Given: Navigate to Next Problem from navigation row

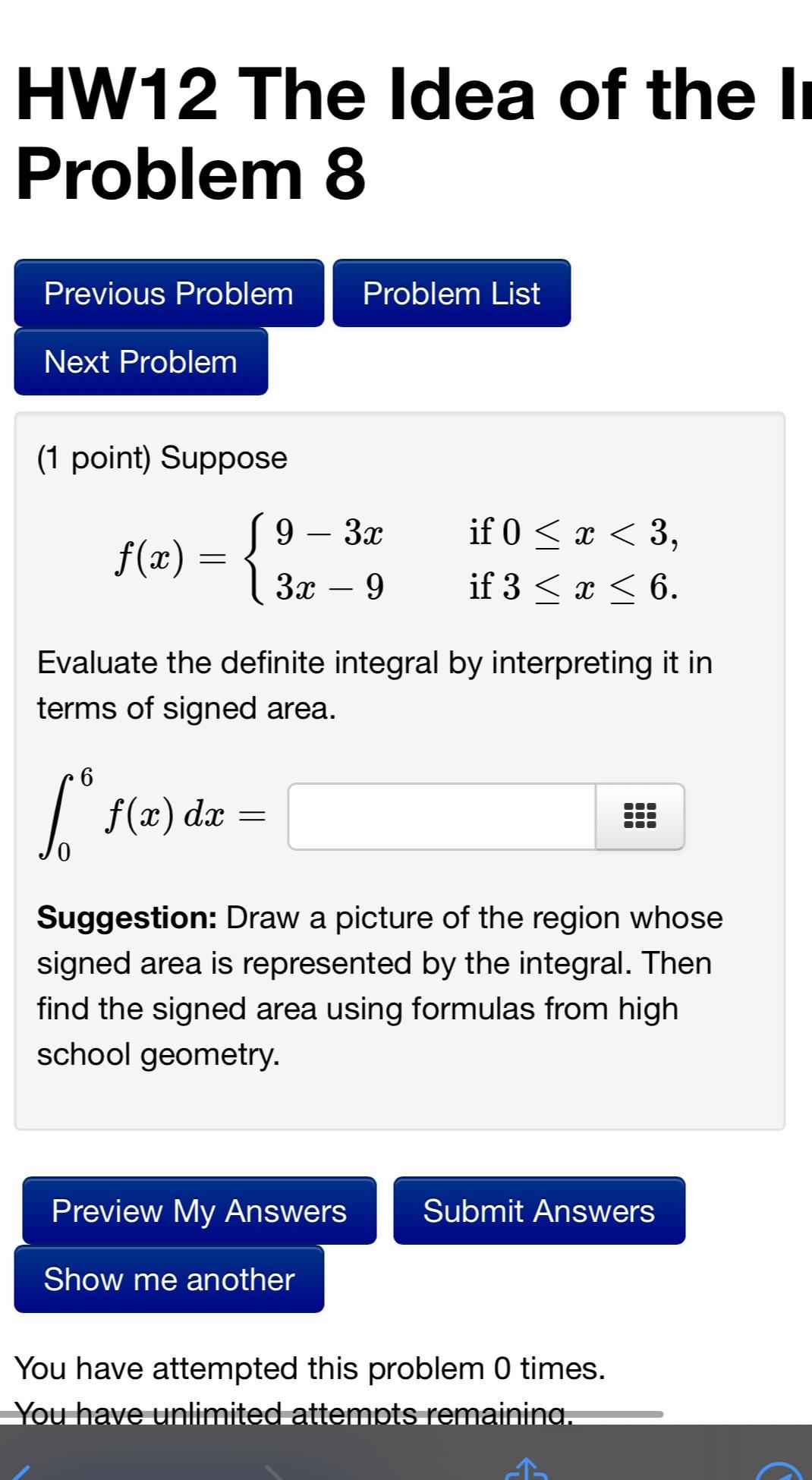Looking at the screenshot, I should point(140,362).
